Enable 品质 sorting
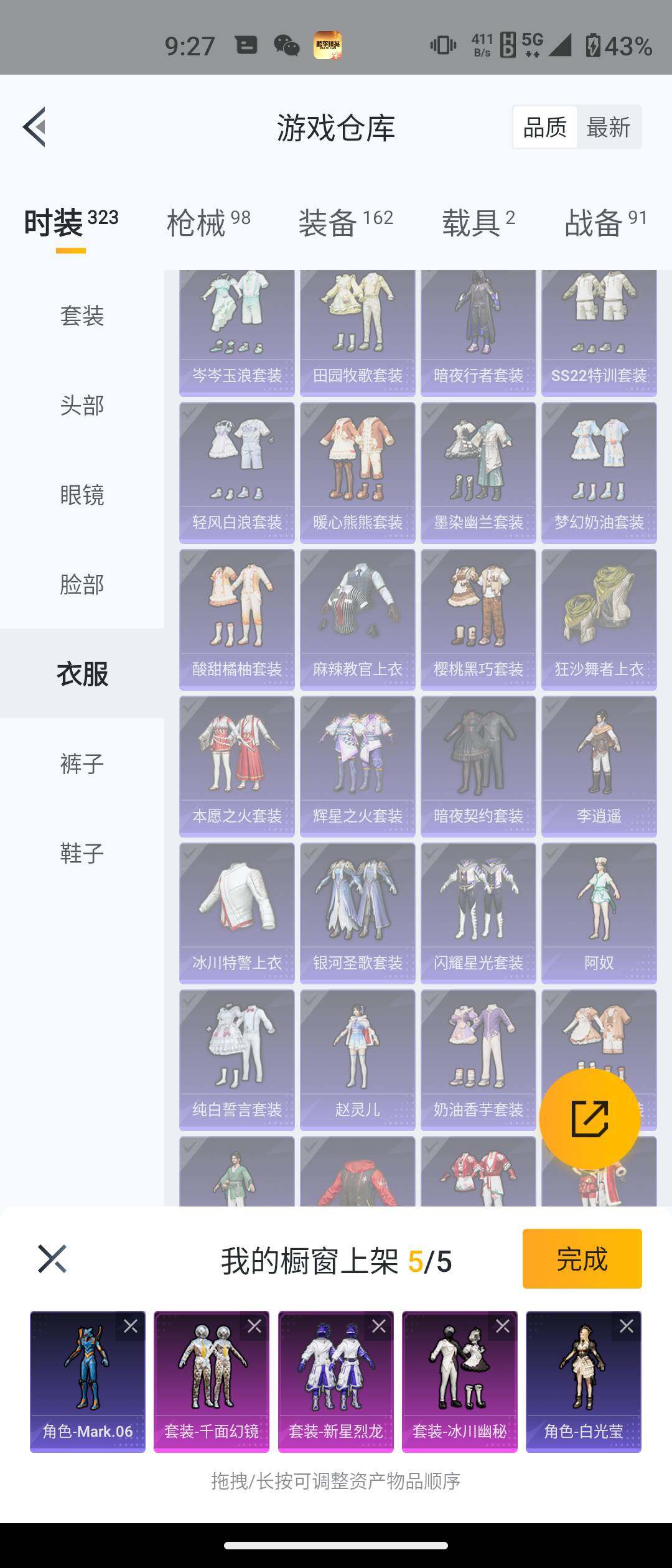 [x=544, y=126]
